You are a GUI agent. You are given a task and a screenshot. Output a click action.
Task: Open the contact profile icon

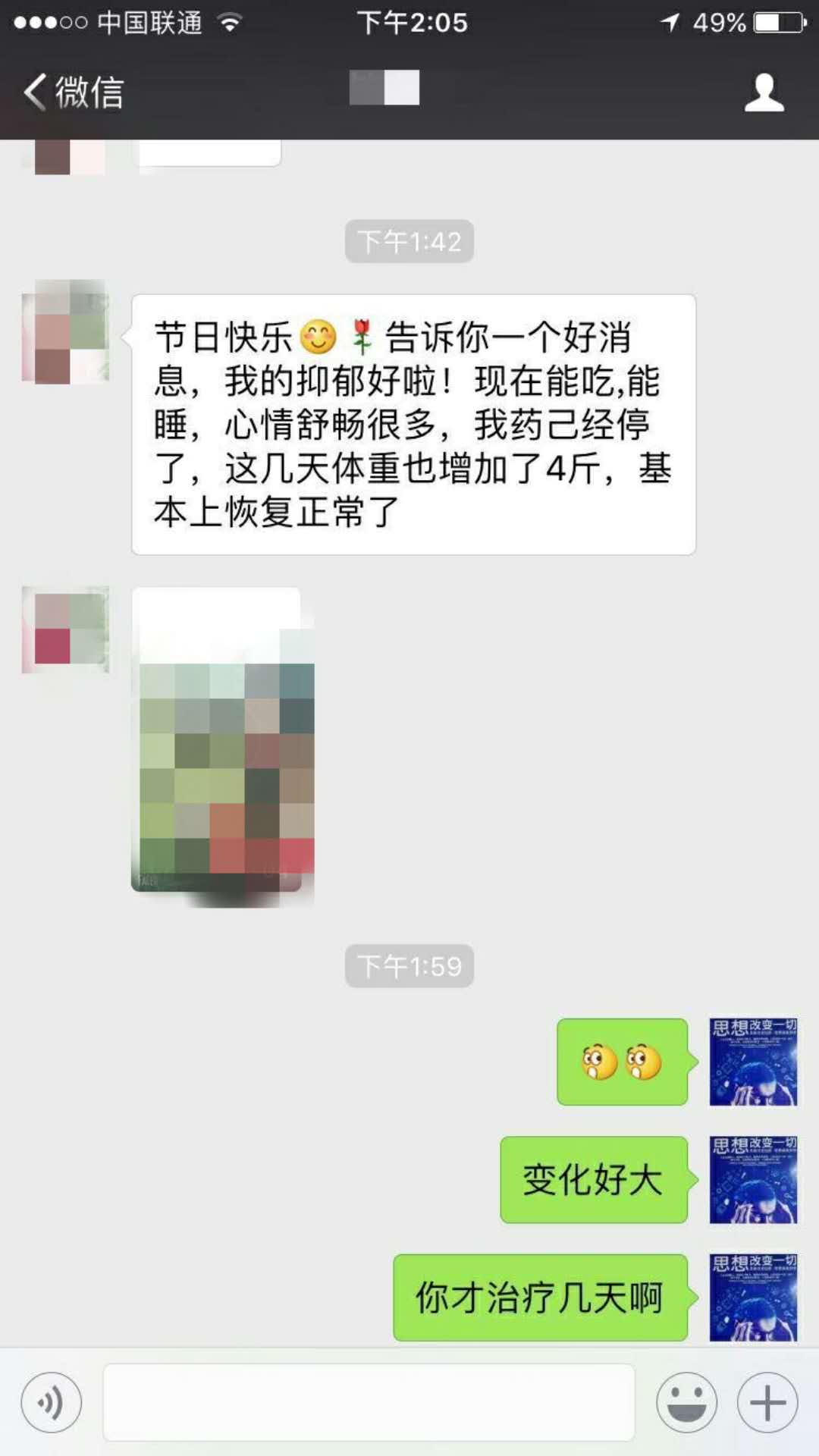pos(764,93)
